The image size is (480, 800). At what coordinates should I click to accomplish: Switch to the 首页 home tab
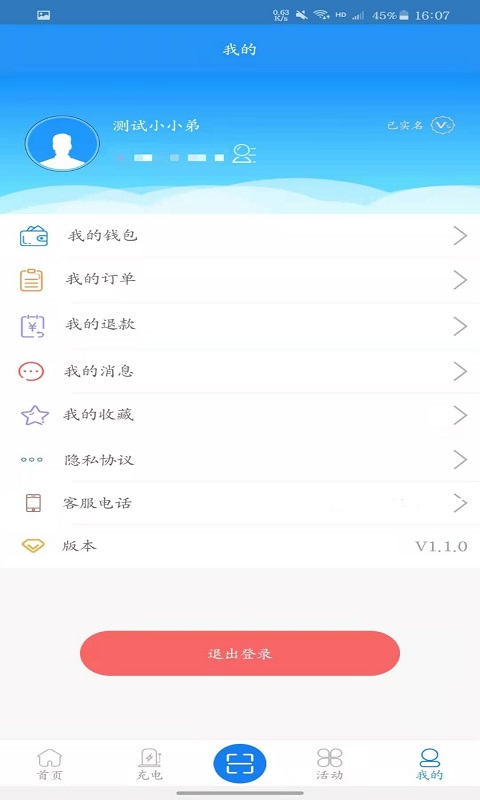pos(49,764)
